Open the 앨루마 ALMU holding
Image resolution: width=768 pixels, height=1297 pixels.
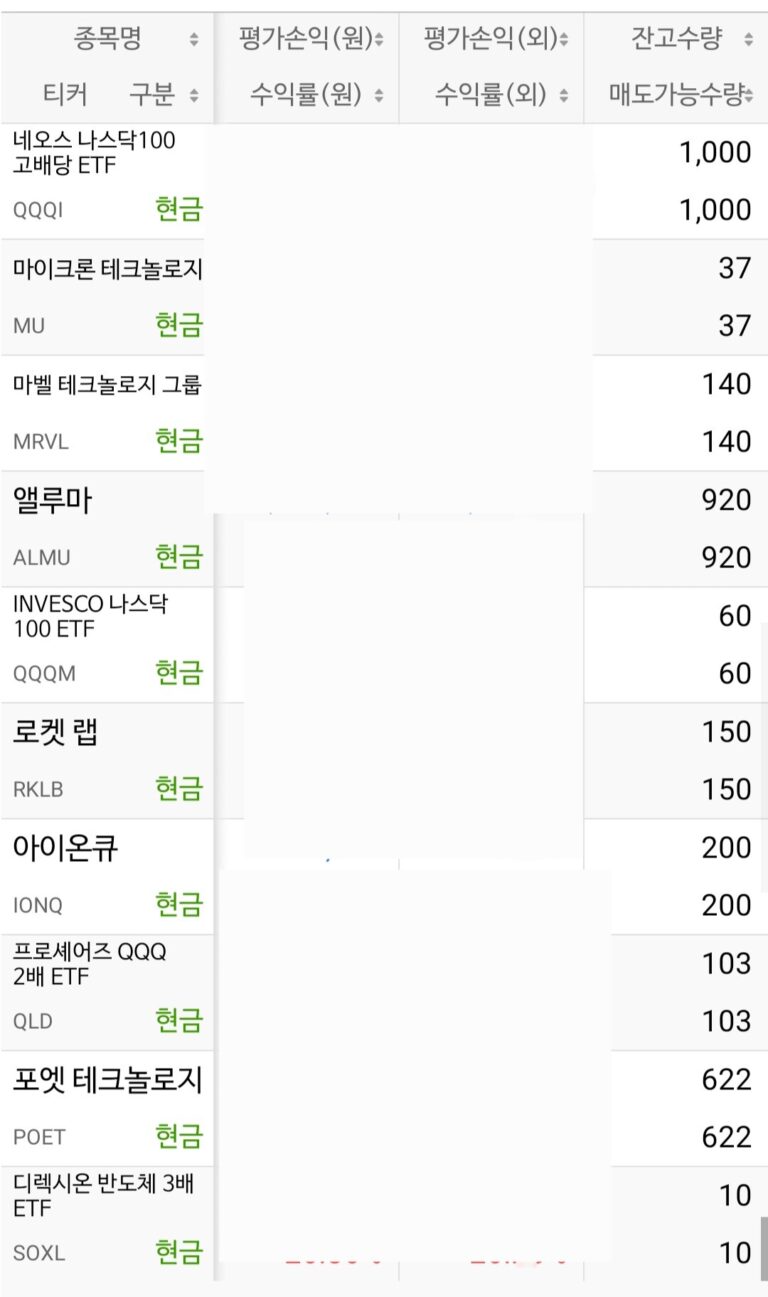tap(384, 529)
